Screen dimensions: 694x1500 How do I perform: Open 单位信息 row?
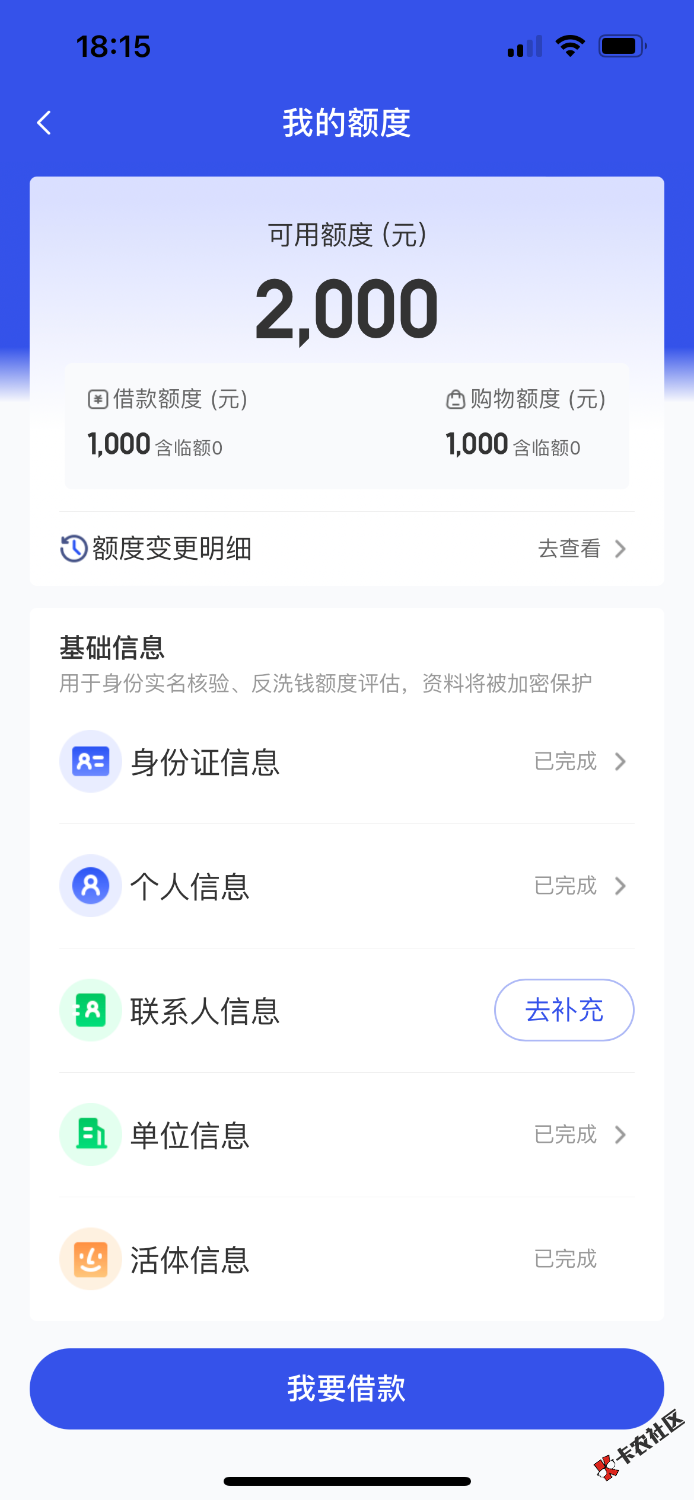pyautogui.click(x=346, y=1135)
